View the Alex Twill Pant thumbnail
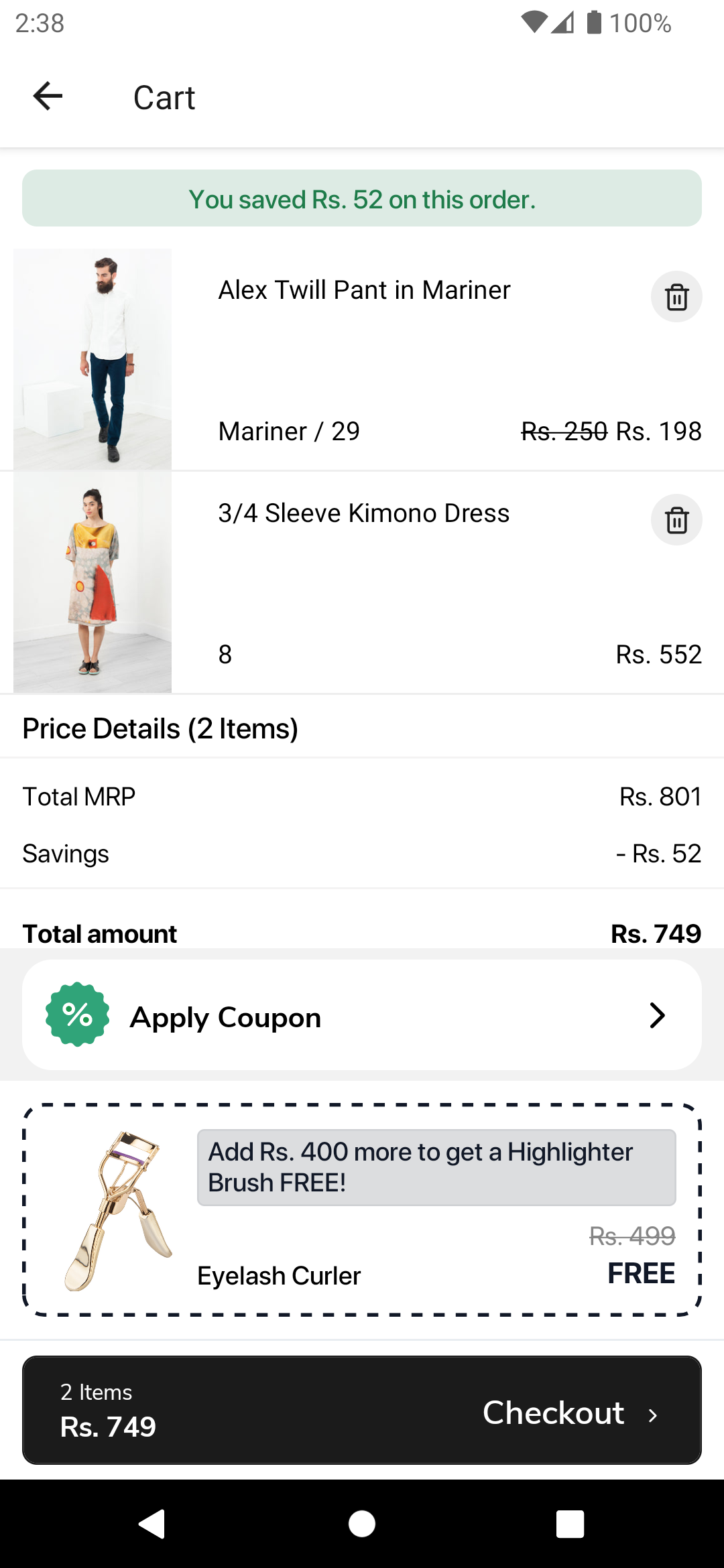The height and width of the screenshot is (1568, 724). click(93, 360)
